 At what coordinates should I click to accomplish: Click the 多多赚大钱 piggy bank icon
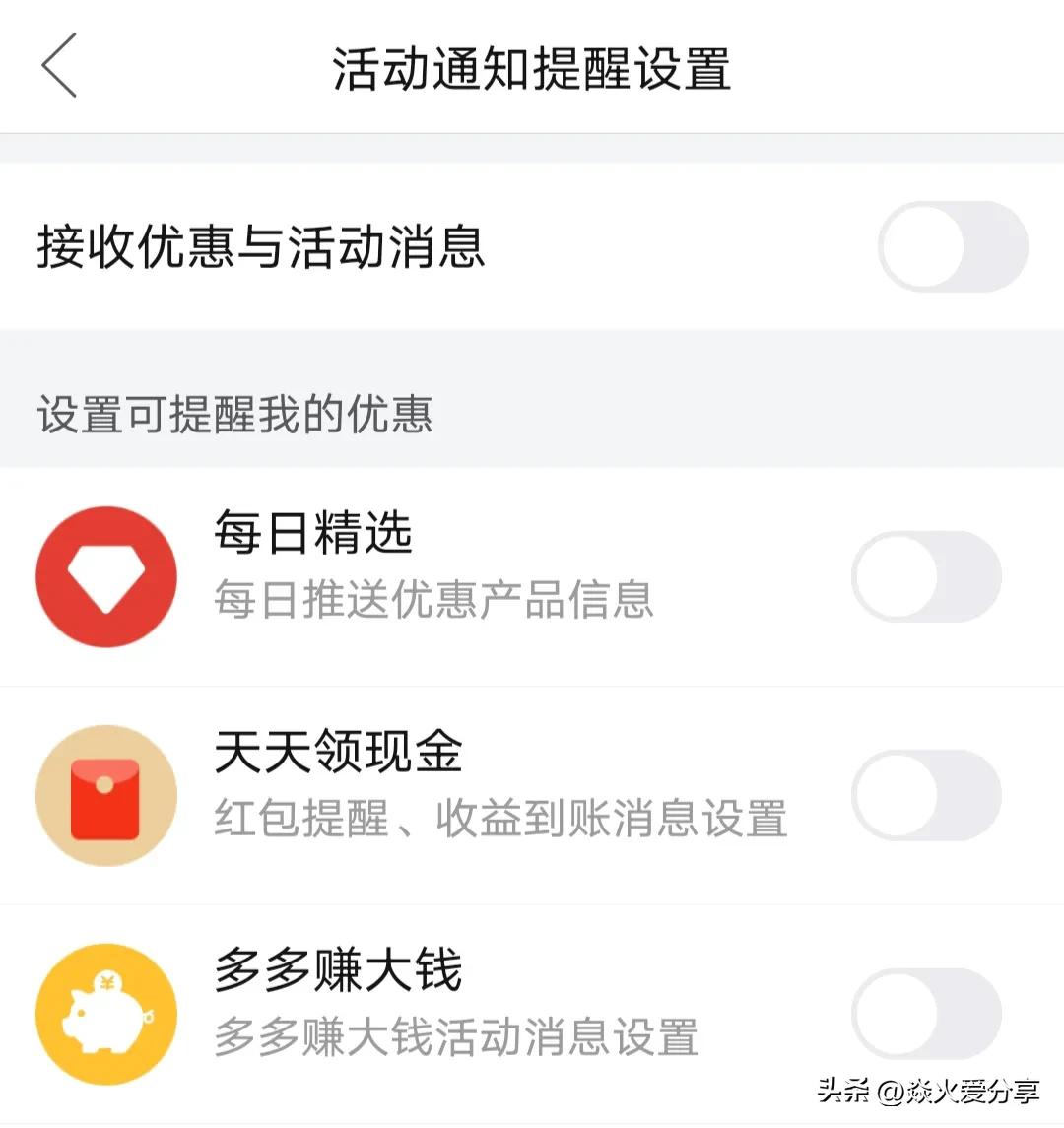coord(106,1014)
